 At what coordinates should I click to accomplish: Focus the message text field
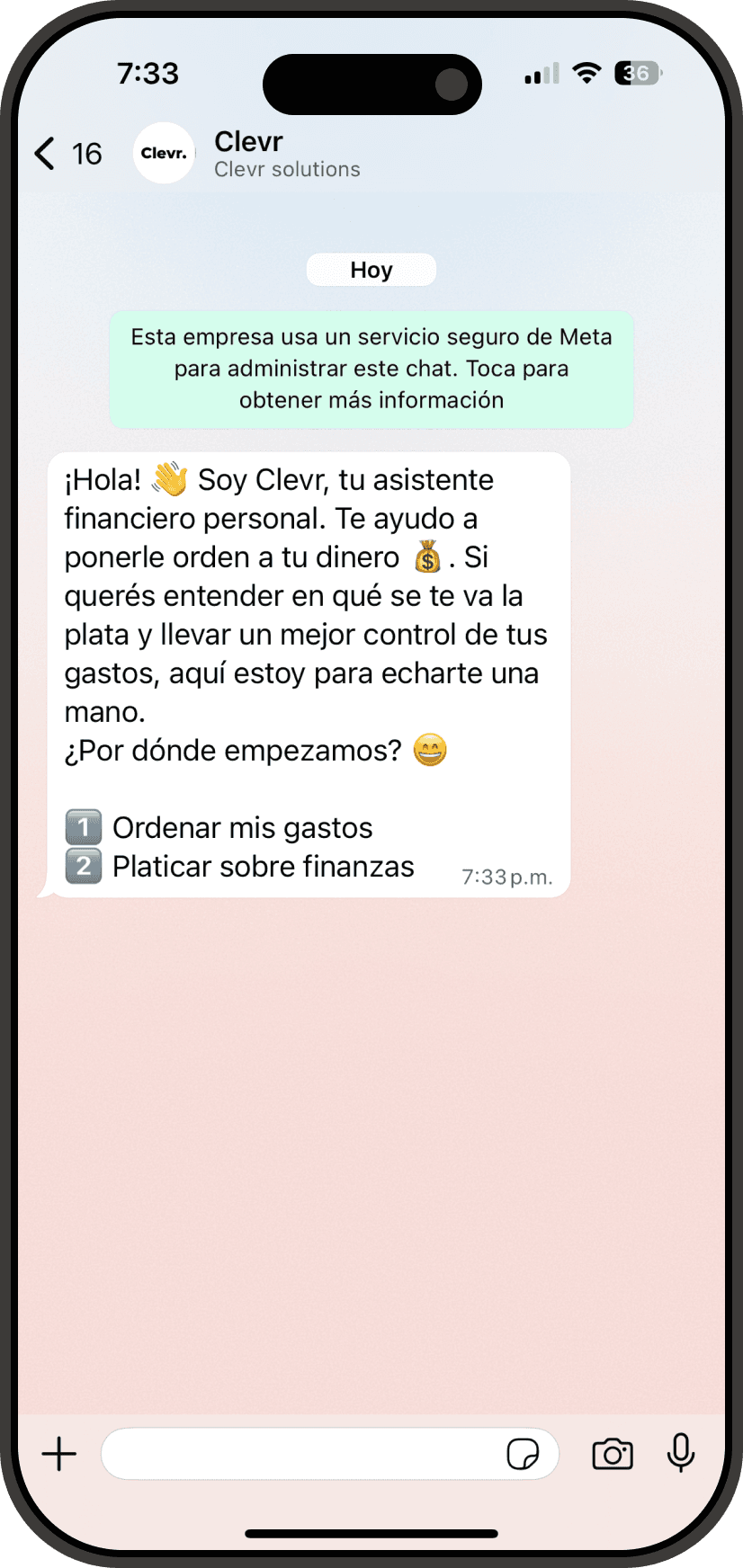(x=301, y=1454)
